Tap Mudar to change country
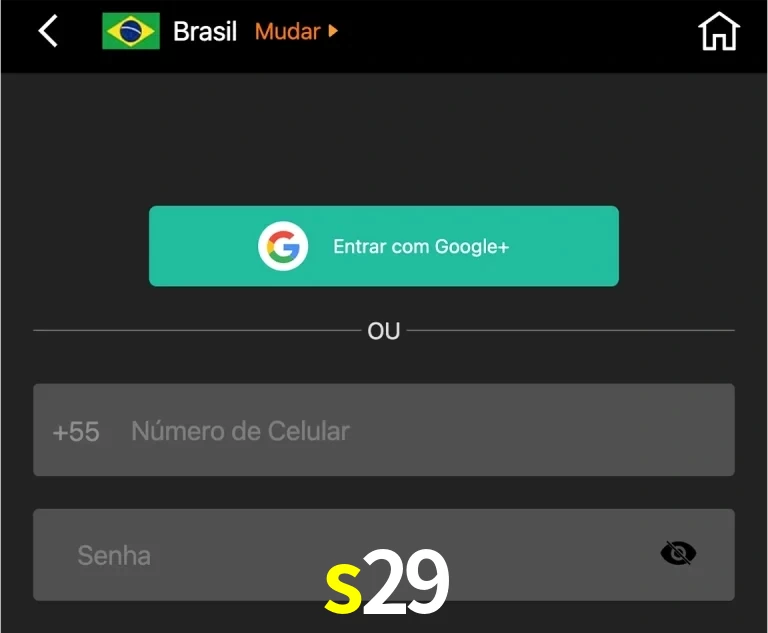The width and height of the screenshot is (768, 633). (296, 31)
